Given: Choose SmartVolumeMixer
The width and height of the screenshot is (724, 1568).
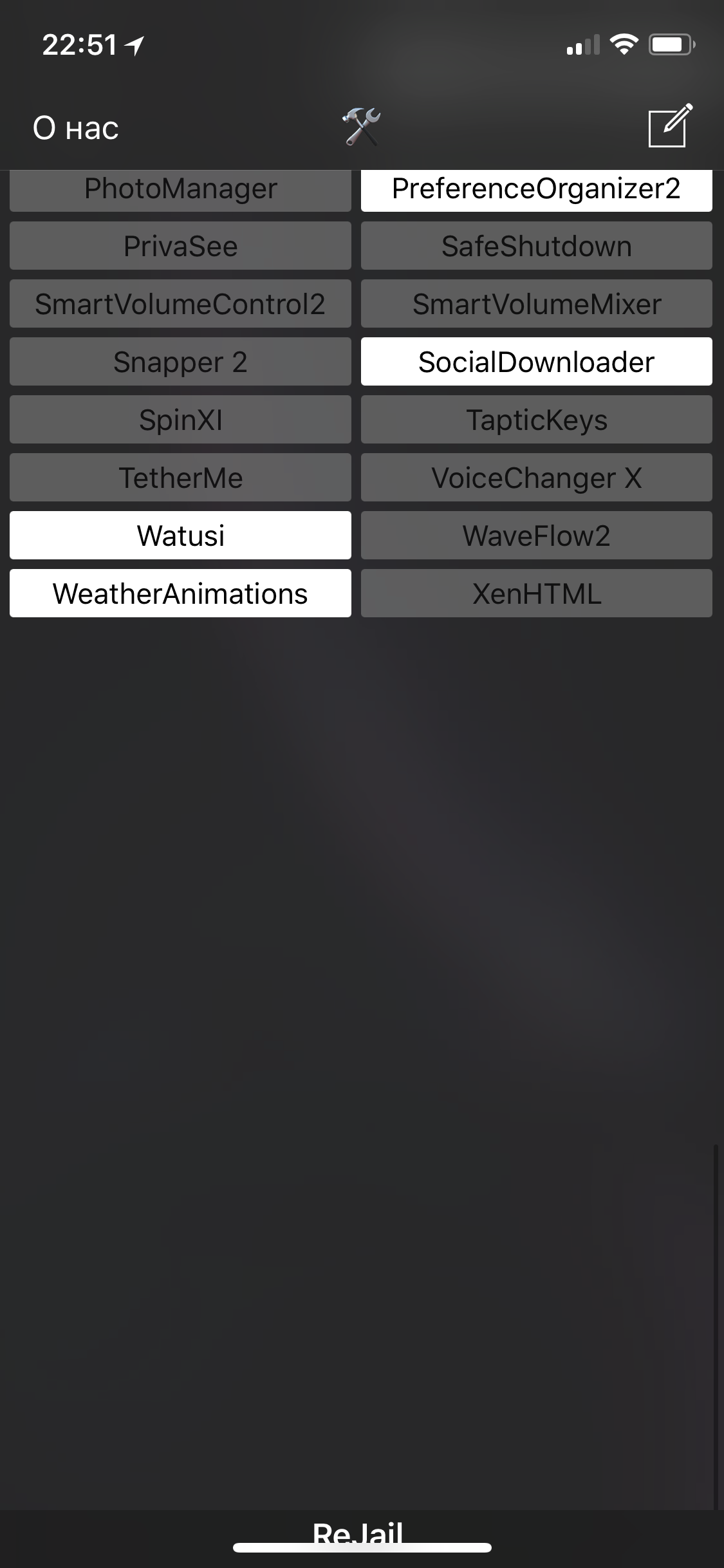Looking at the screenshot, I should [536, 304].
